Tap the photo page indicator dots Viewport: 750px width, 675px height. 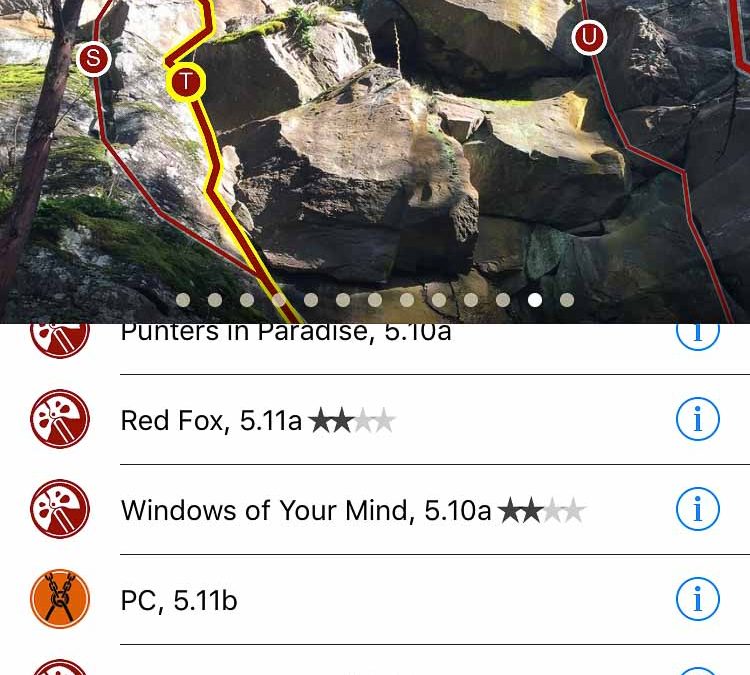click(375, 300)
